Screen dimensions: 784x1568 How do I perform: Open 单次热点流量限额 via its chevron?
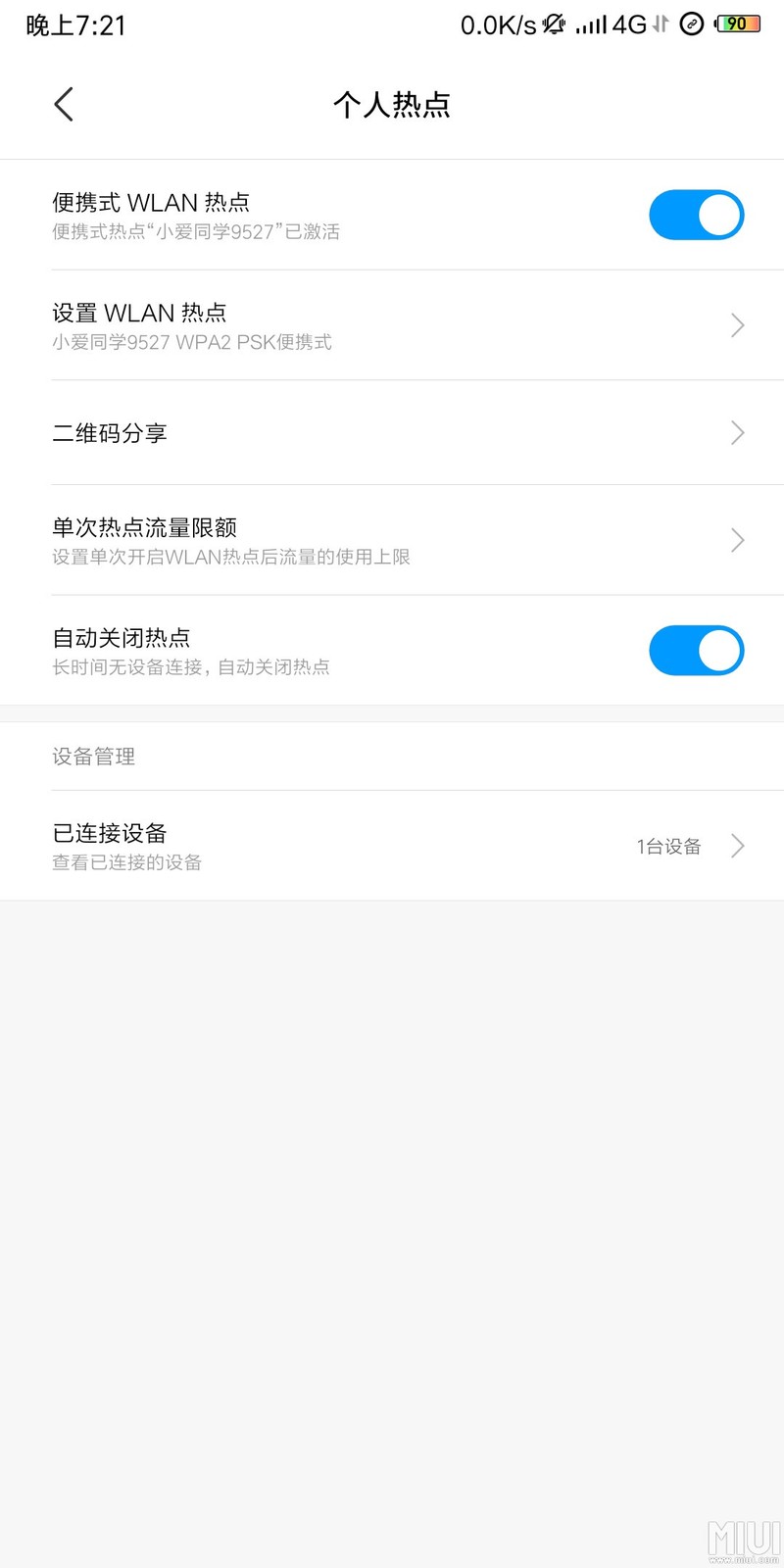737,540
